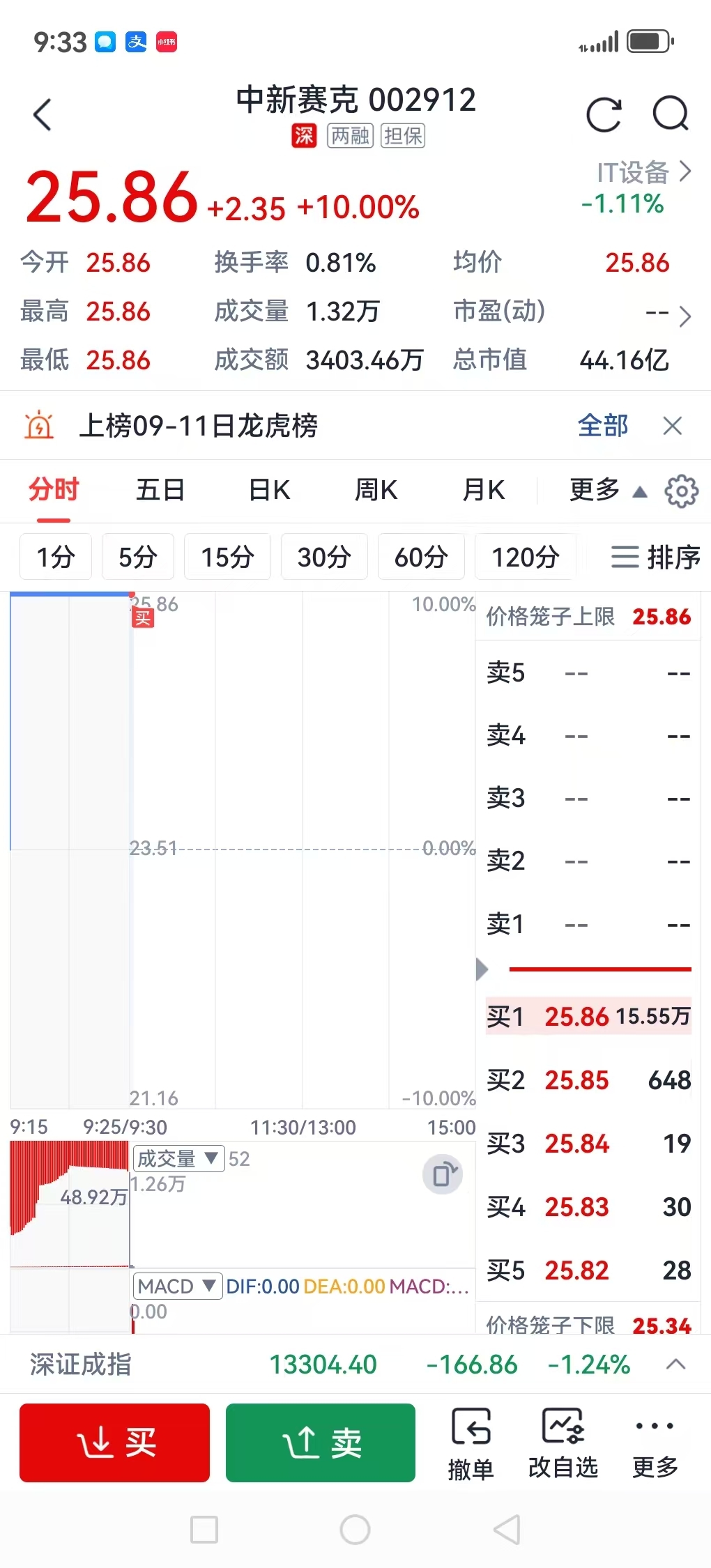
Task: Go back using the top-left arrow
Action: pyautogui.click(x=43, y=115)
